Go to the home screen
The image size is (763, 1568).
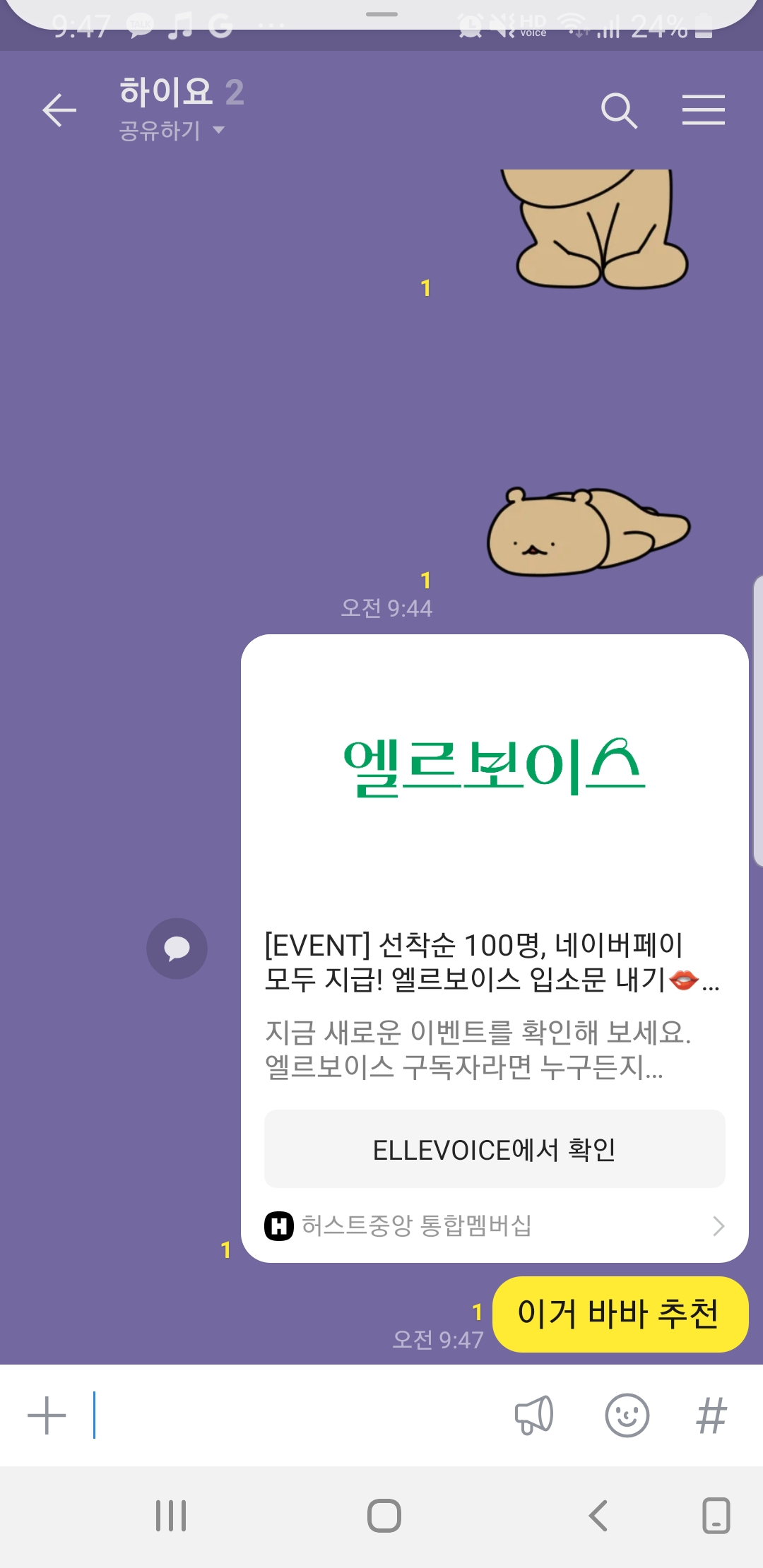coord(384,1516)
